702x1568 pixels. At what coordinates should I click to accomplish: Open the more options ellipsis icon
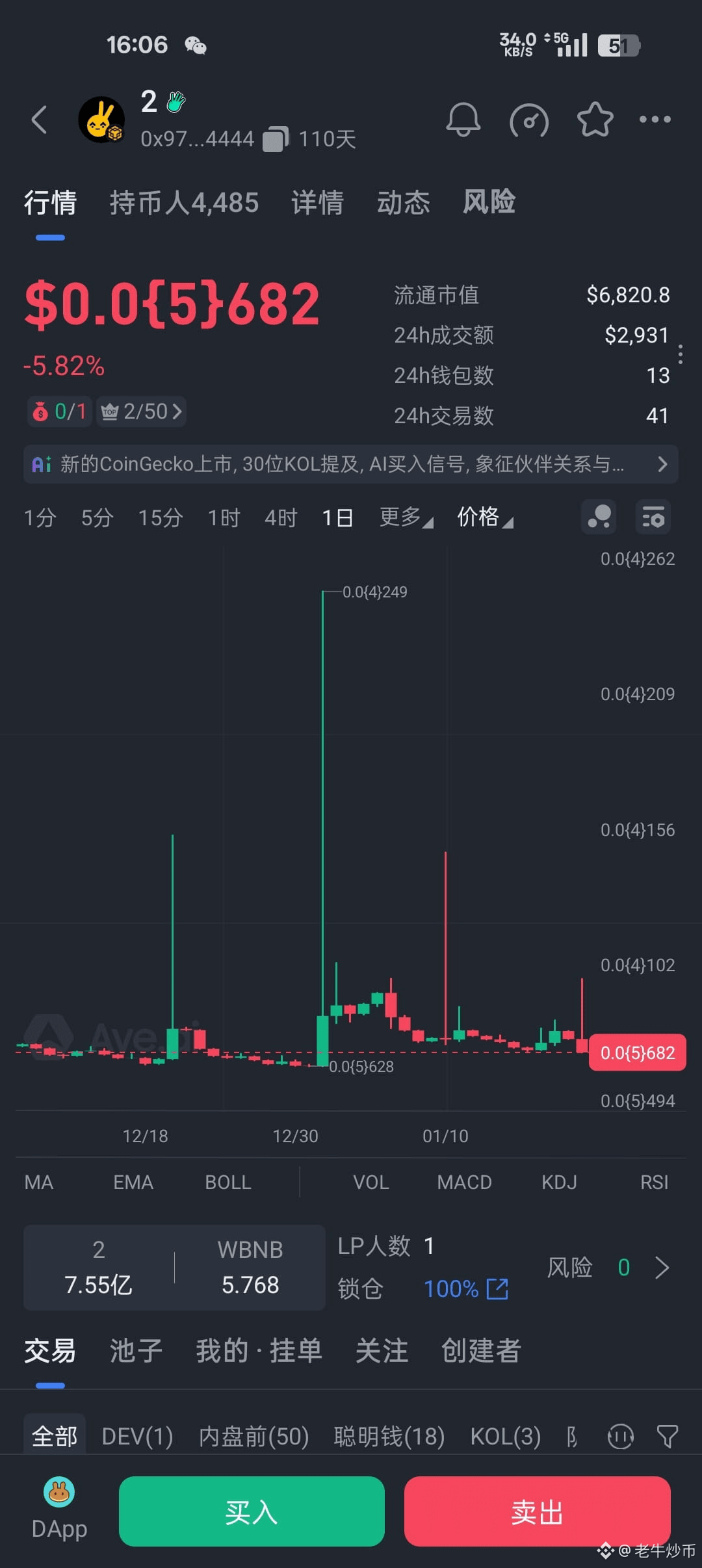pos(655,119)
